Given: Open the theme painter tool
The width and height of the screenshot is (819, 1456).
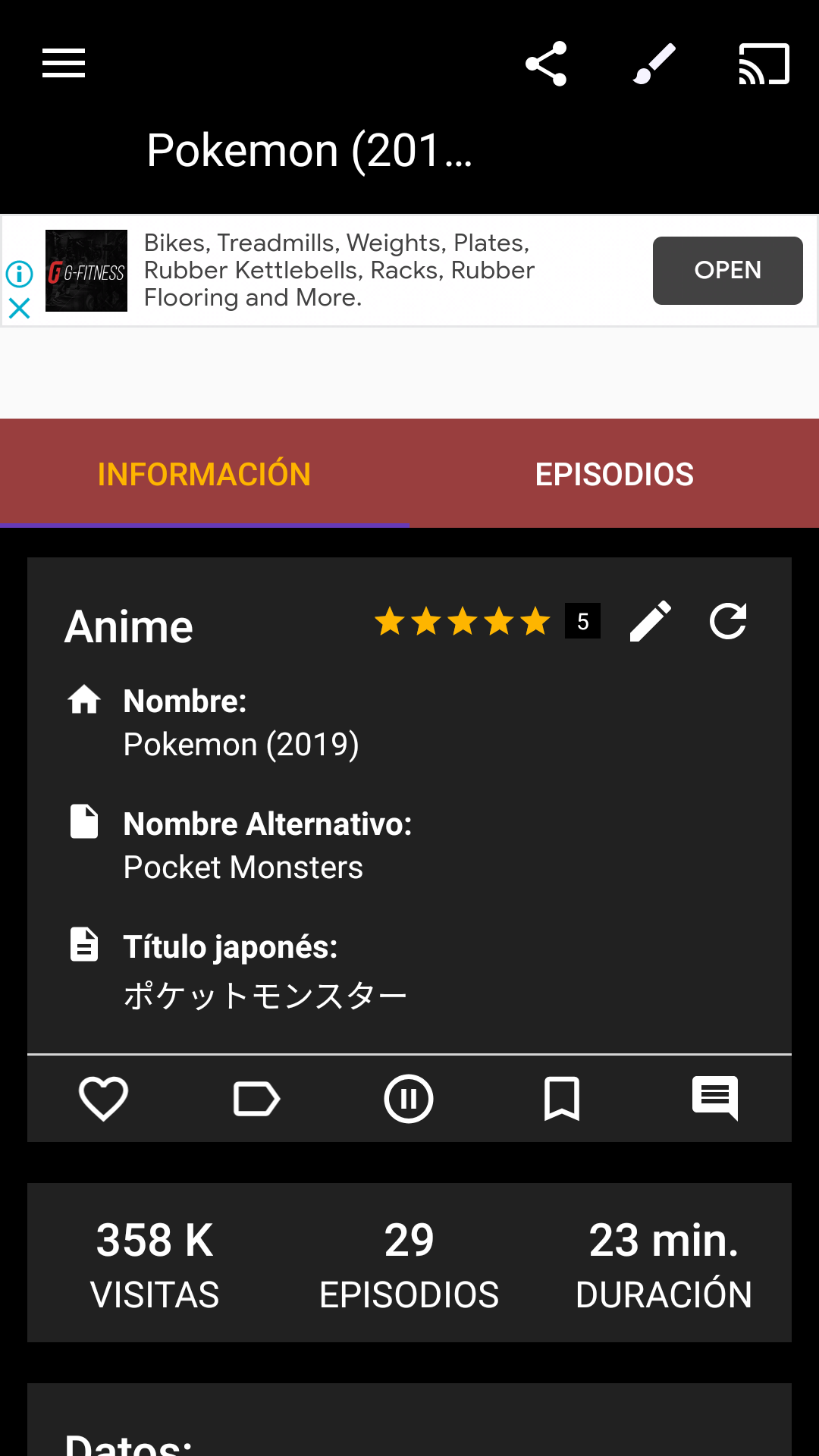Looking at the screenshot, I should (653, 64).
